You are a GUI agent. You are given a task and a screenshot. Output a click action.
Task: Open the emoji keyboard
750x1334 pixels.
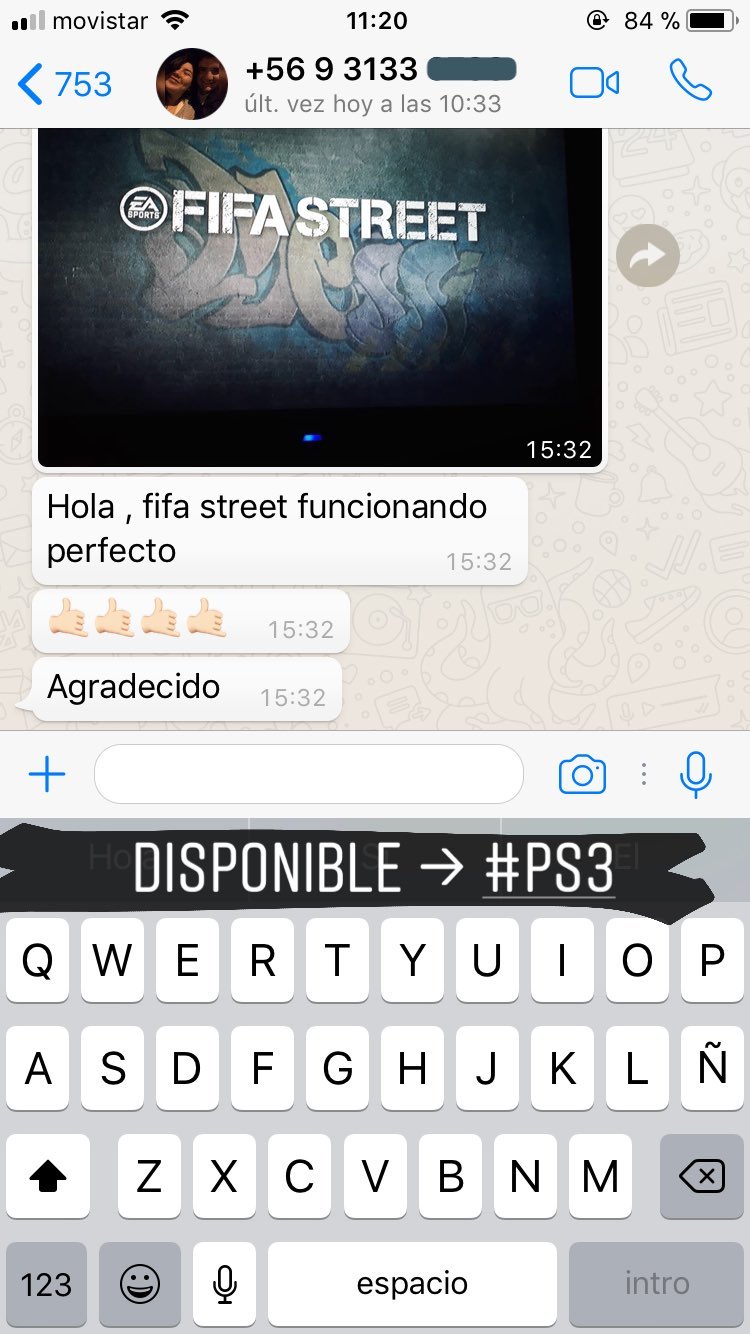pos(140,1284)
